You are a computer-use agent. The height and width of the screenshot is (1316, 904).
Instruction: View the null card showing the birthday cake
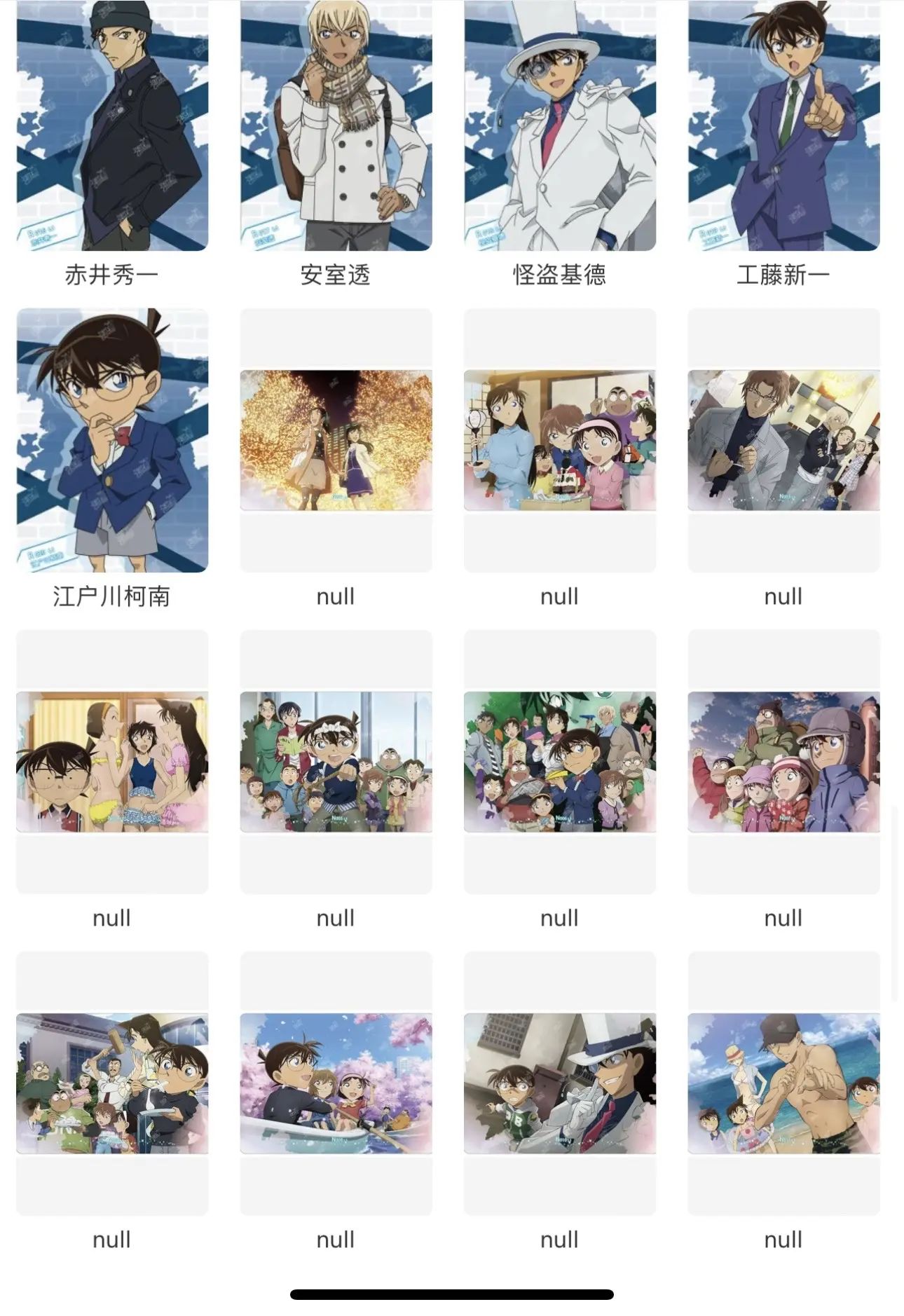[559, 440]
